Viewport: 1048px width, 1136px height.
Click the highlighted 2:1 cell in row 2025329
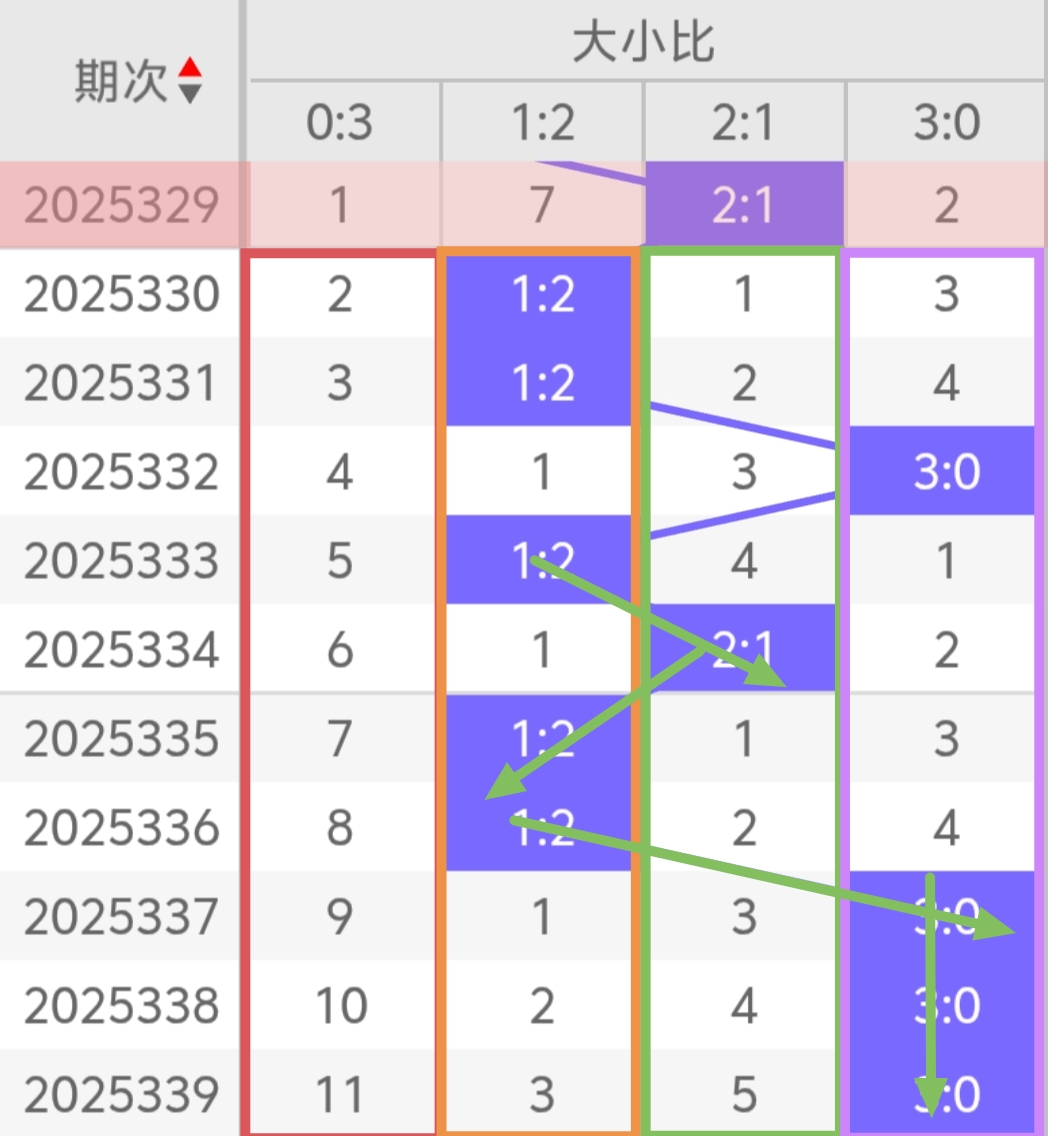(x=742, y=203)
